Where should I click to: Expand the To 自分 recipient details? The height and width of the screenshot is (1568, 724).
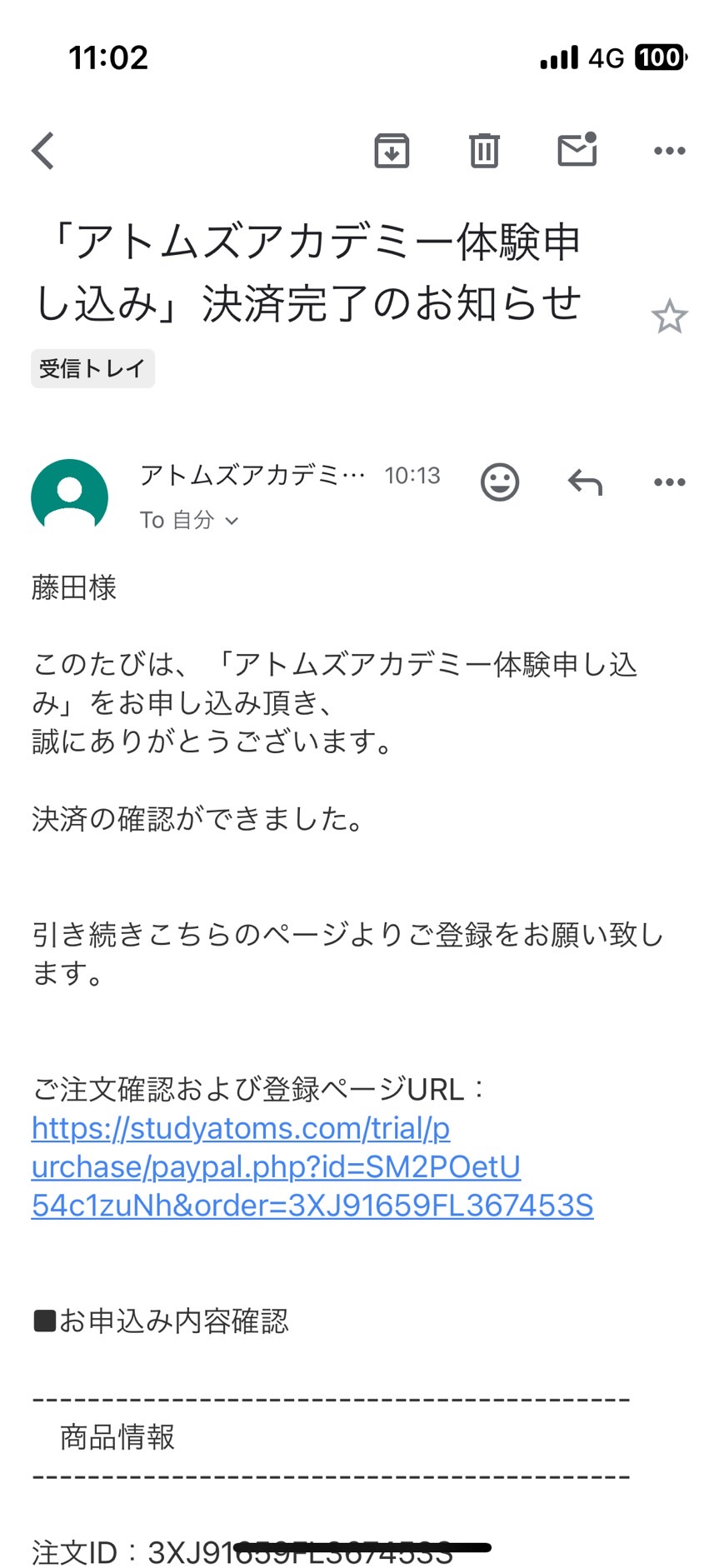point(189,520)
